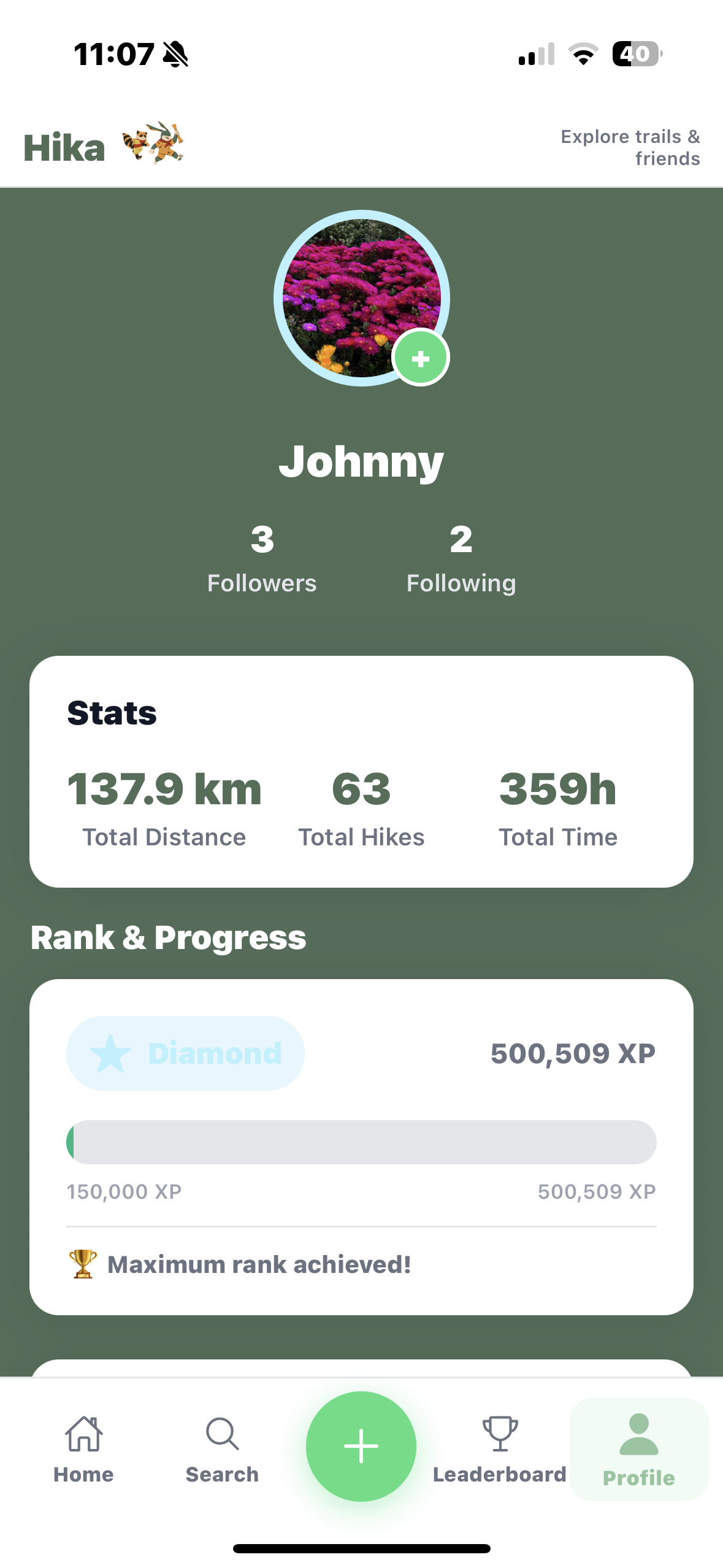723x1568 pixels.
Task: Open the Following list
Action: (461, 558)
